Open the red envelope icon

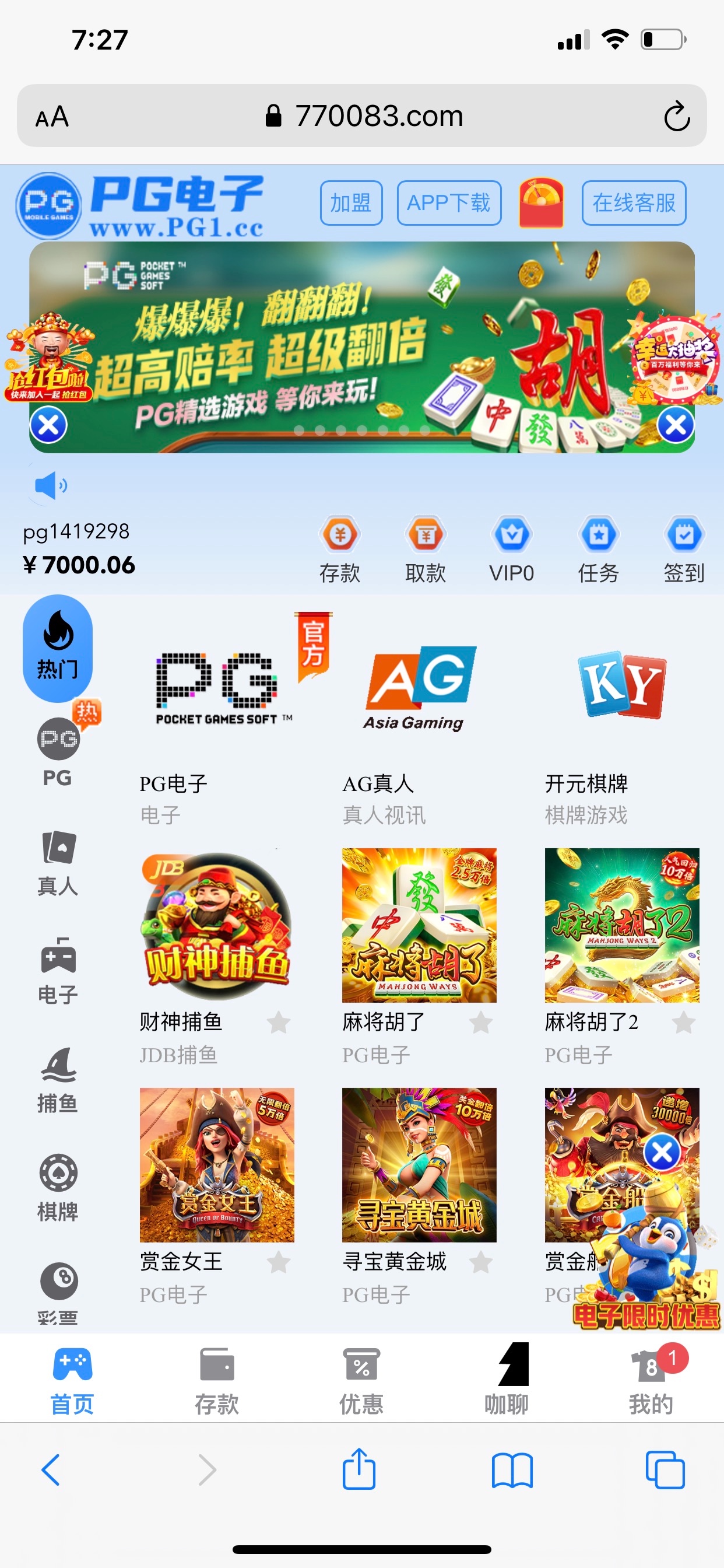(x=541, y=202)
